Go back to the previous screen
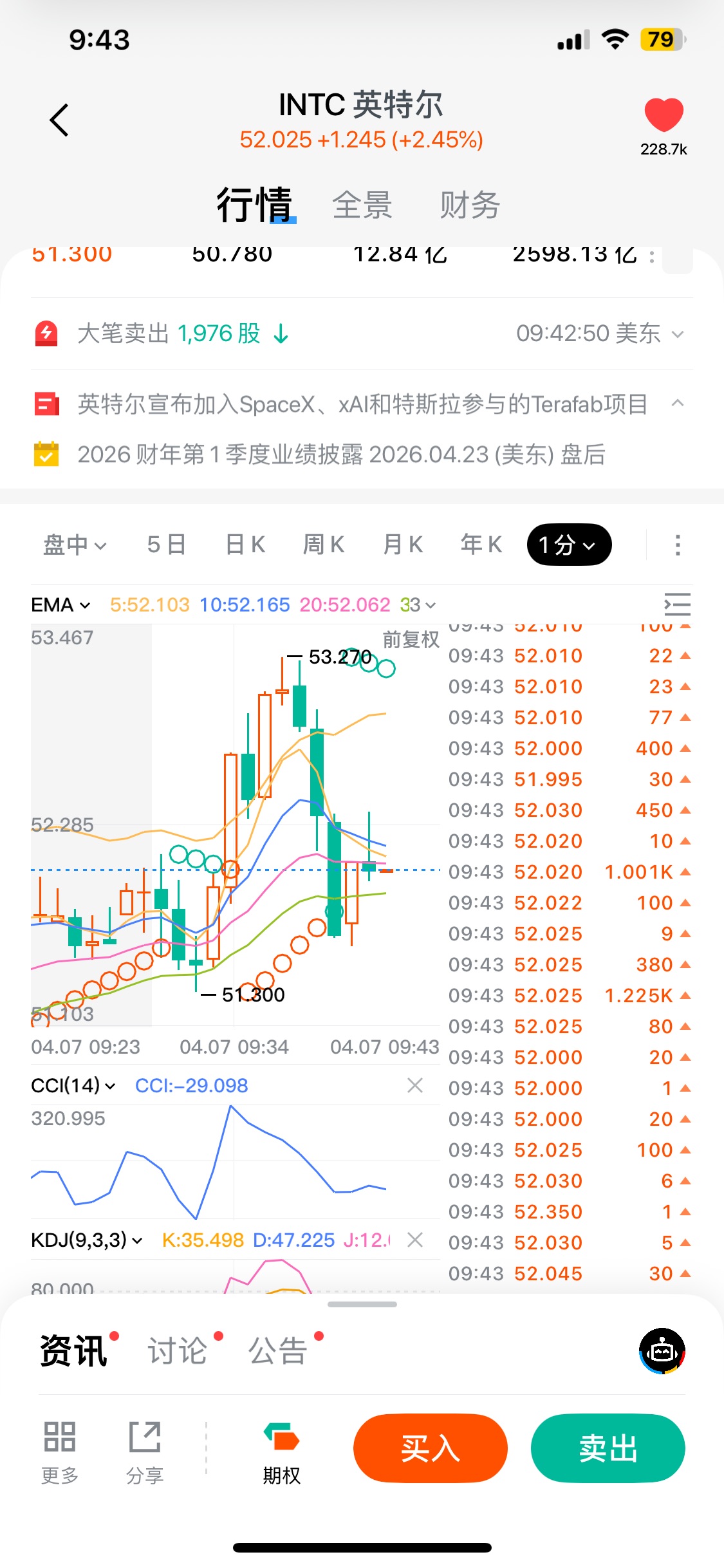This screenshot has height=1568, width=724. pos(59,120)
